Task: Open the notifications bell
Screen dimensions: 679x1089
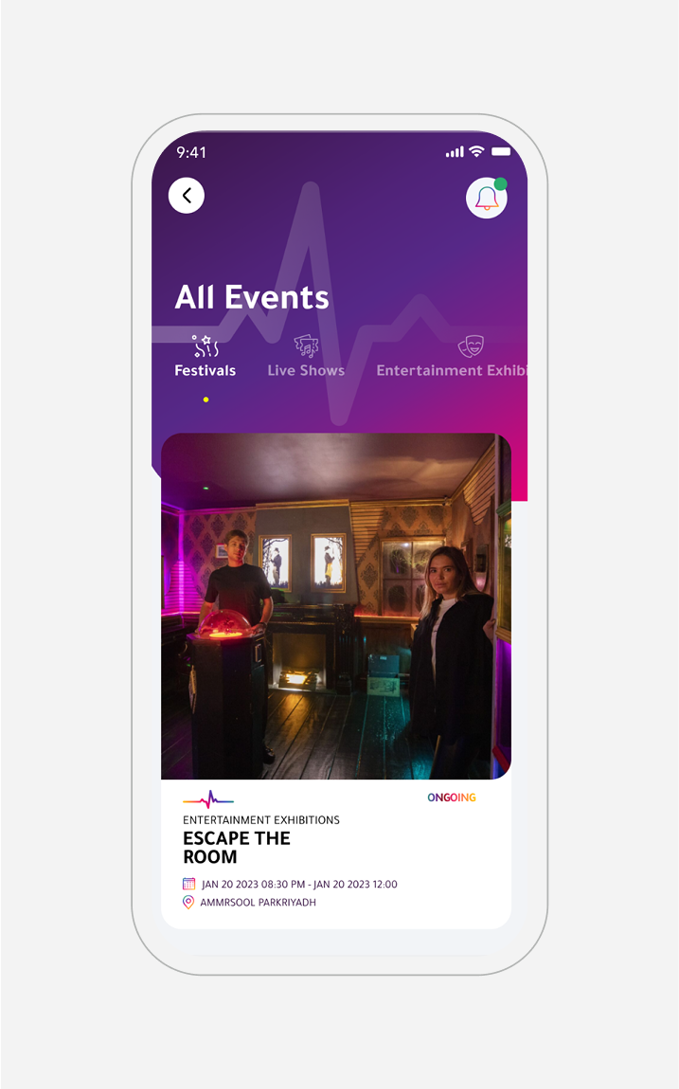Action: click(486, 198)
